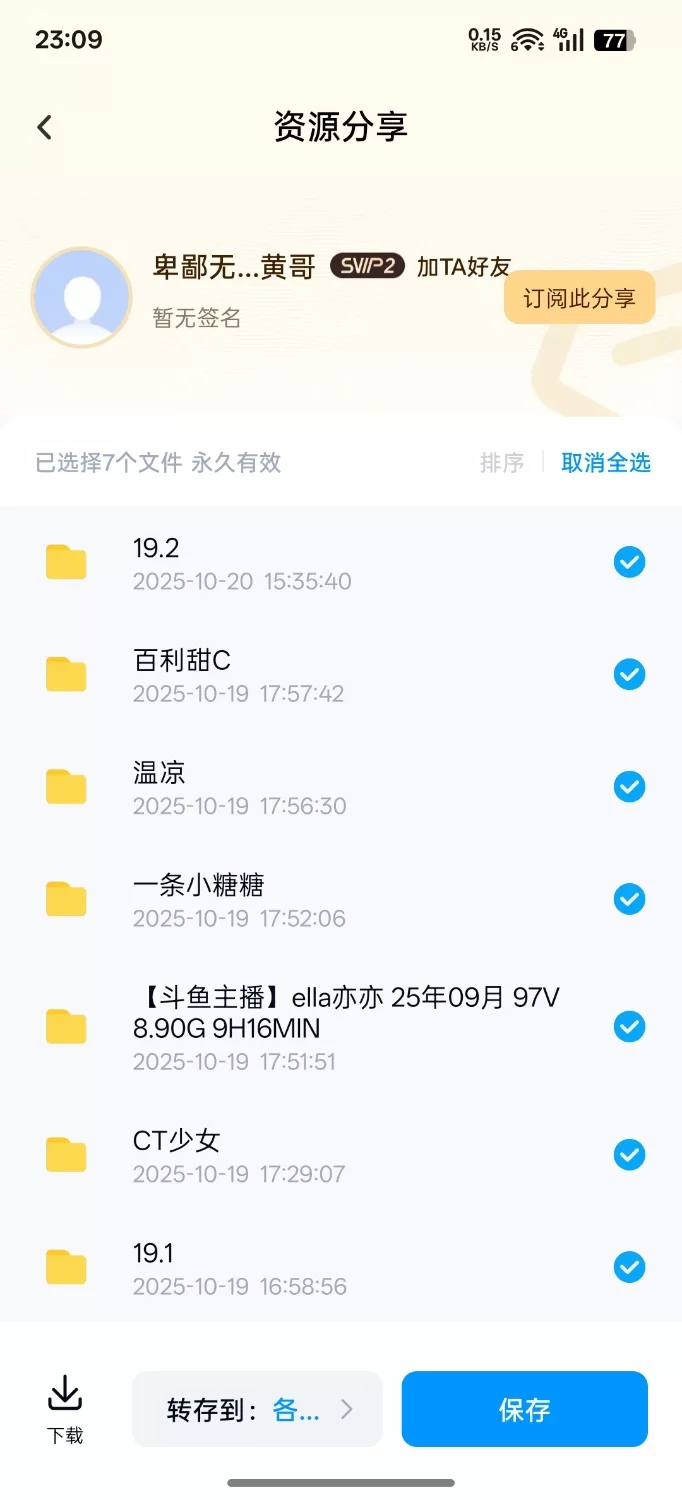
Task: Open the 19.2 folder
Action: [300, 563]
